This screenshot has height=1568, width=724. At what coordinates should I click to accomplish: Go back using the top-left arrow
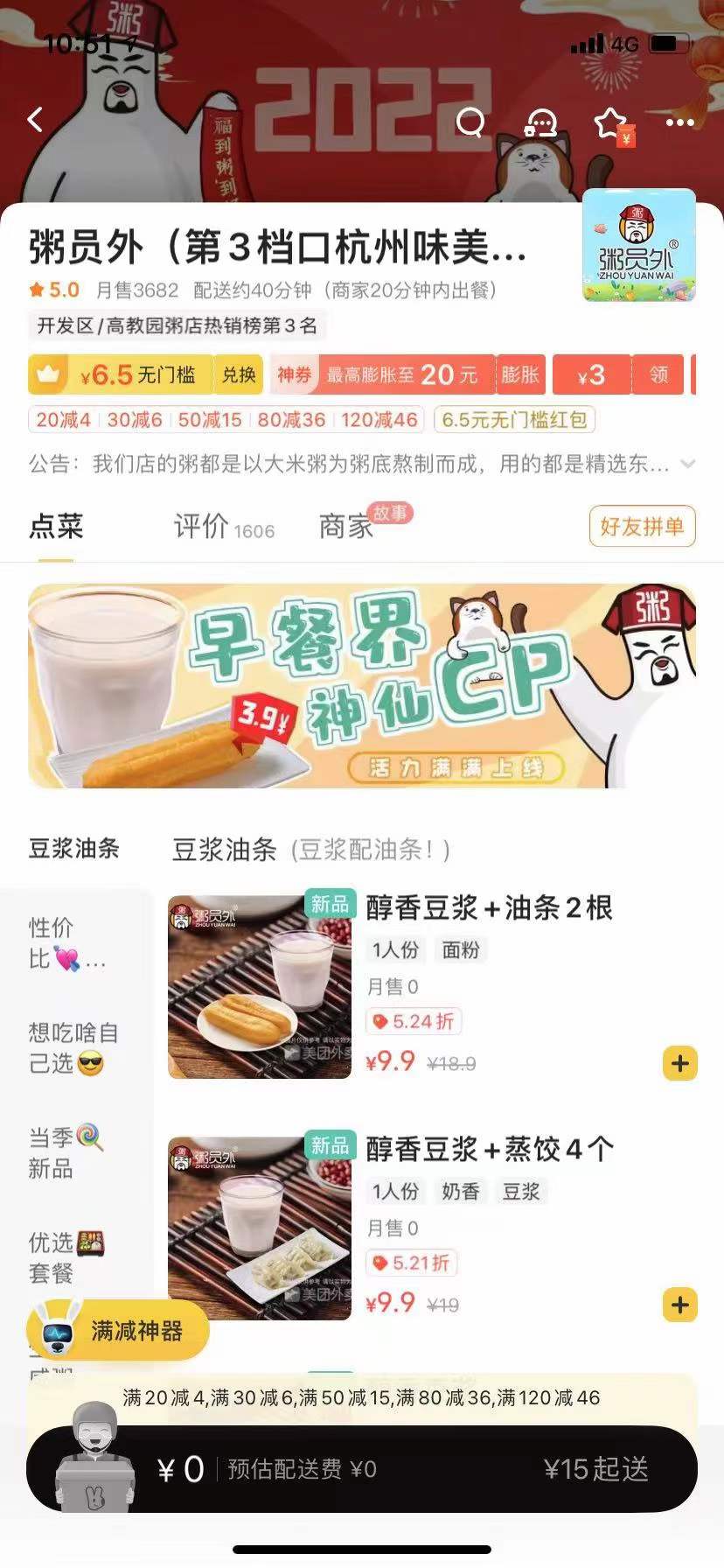coord(36,120)
